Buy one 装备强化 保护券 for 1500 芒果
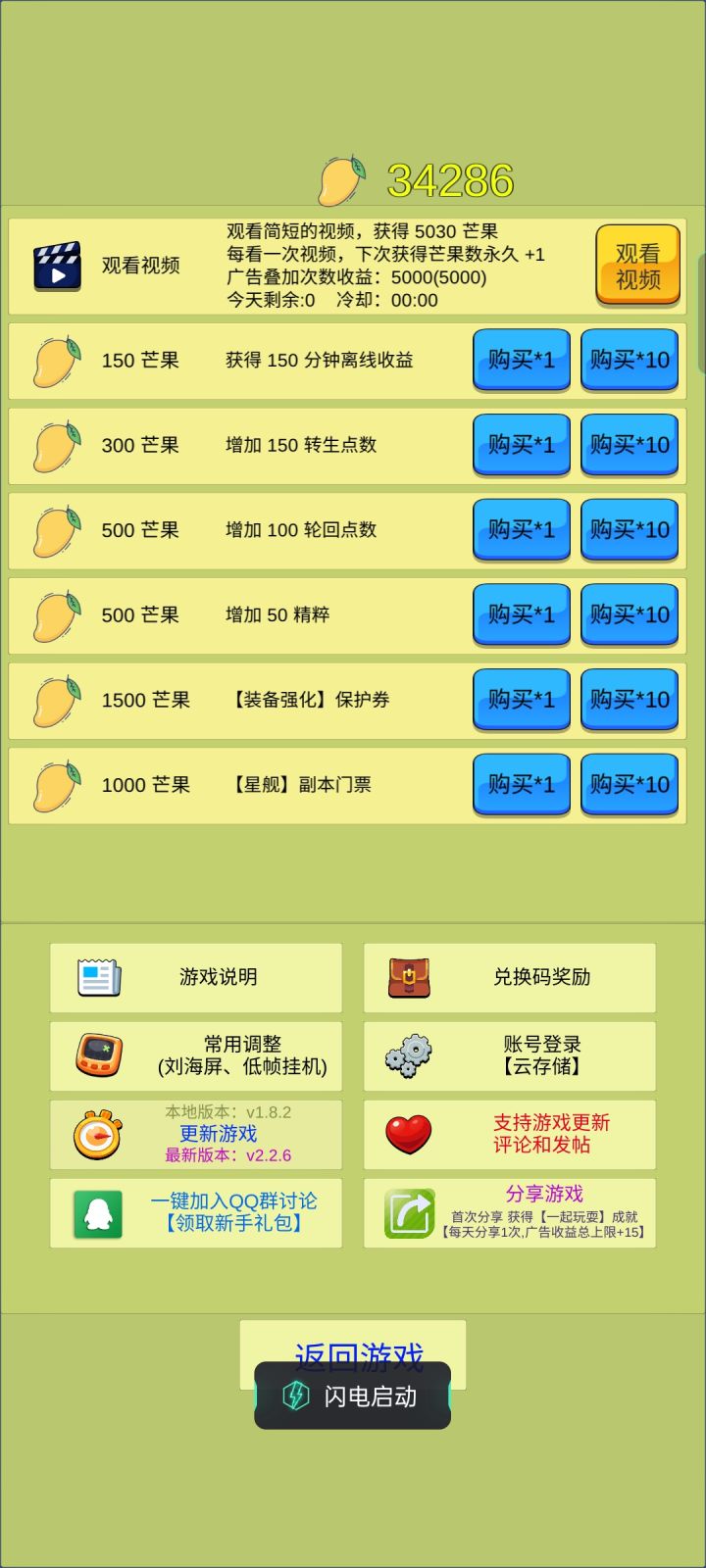 click(521, 700)
